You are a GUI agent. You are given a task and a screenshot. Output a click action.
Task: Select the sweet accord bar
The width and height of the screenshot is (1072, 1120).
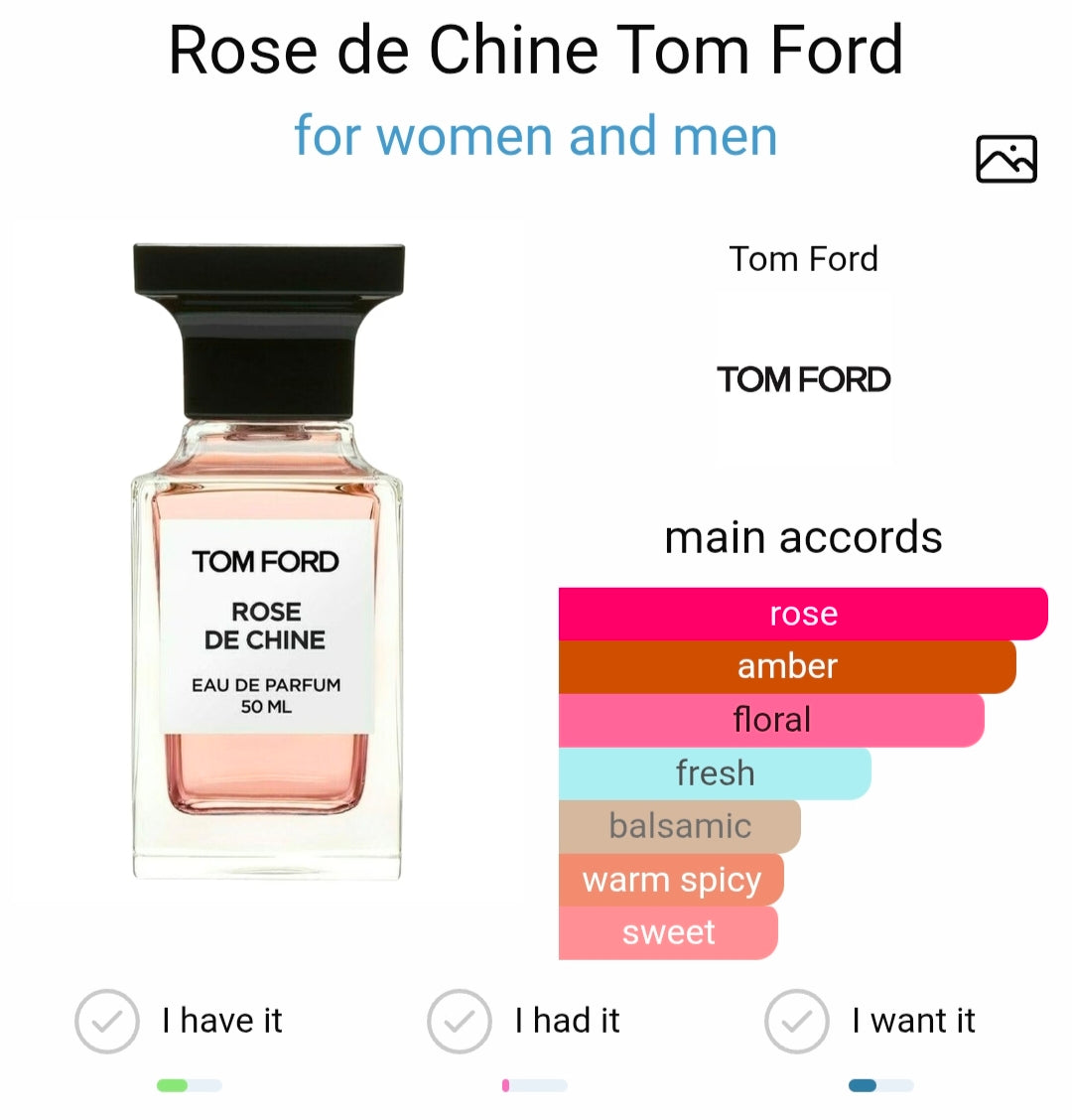pyautogui.click(x=667, y=932)
